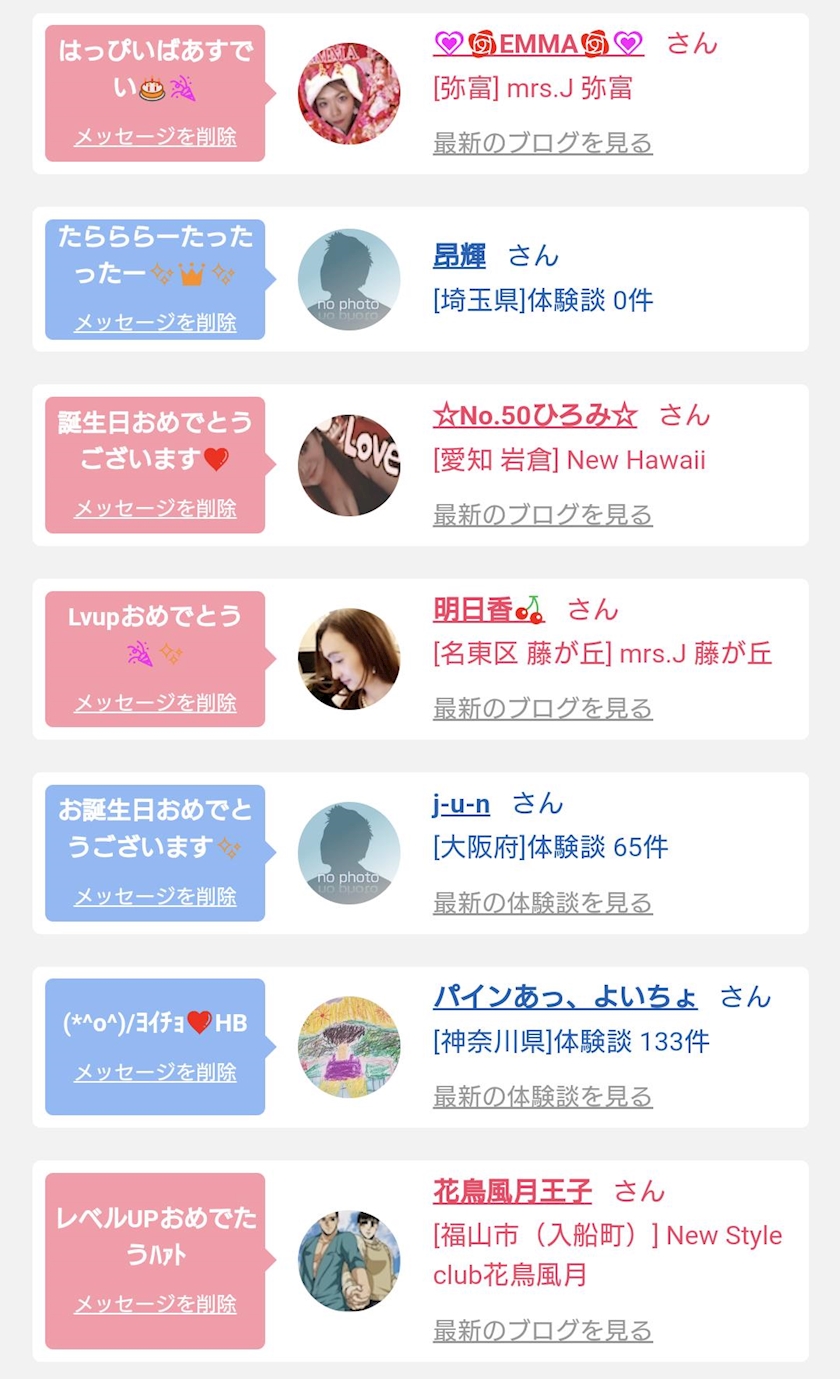View 花鳥風月王子's latest blog

pyautogui.click(x=542, y=1331)
